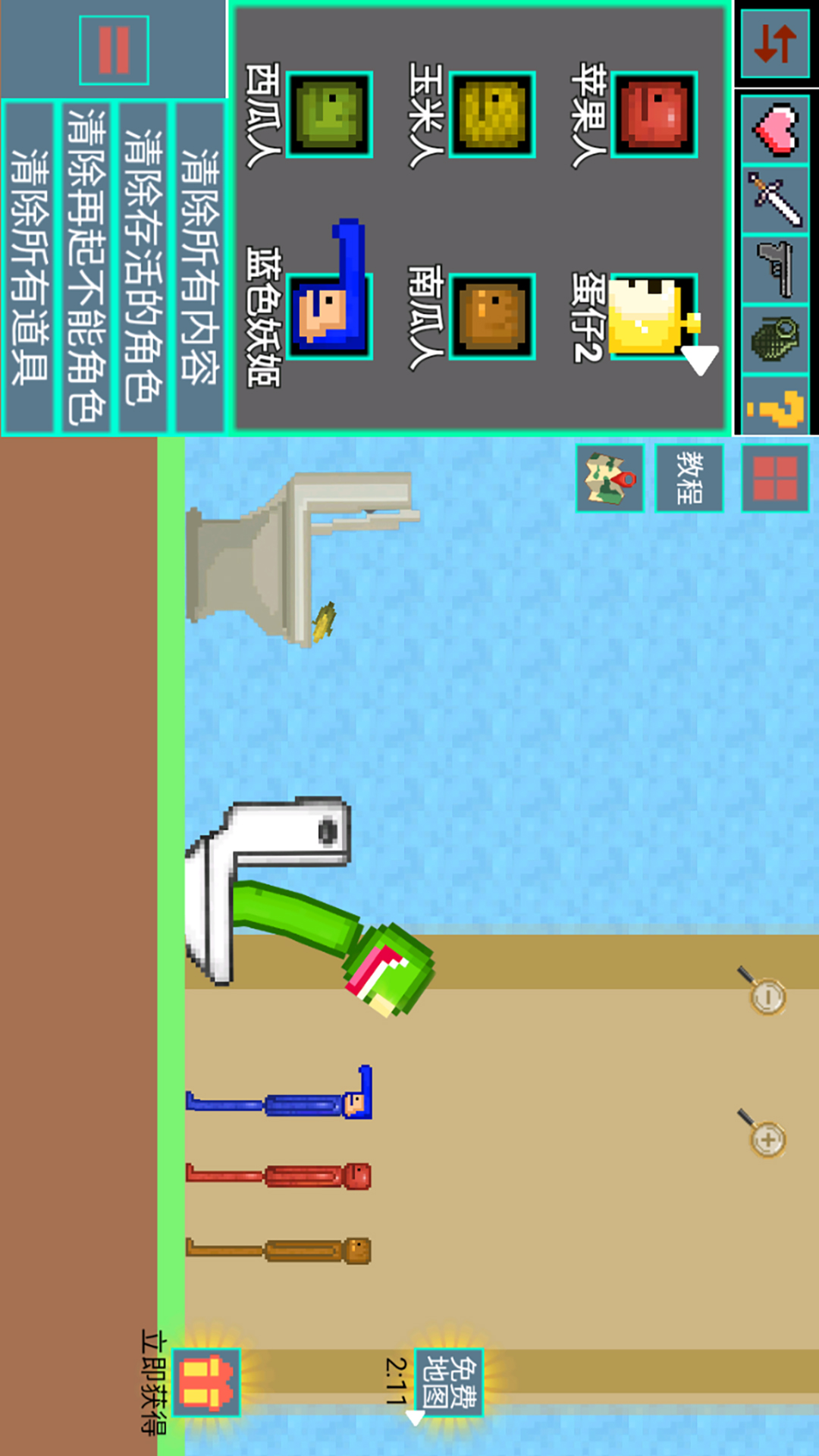Tap 清除所有道具 to clear all props

[x=30, y=267]
